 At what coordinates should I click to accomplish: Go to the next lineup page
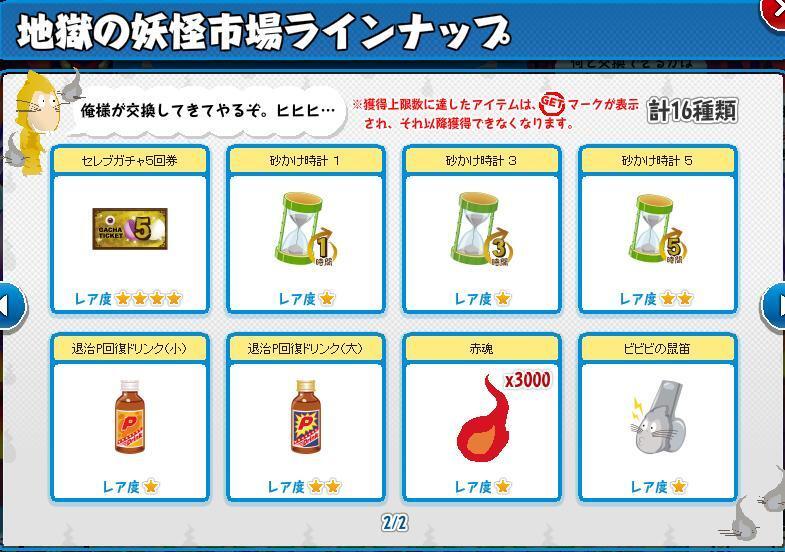[x=776, y=305]
